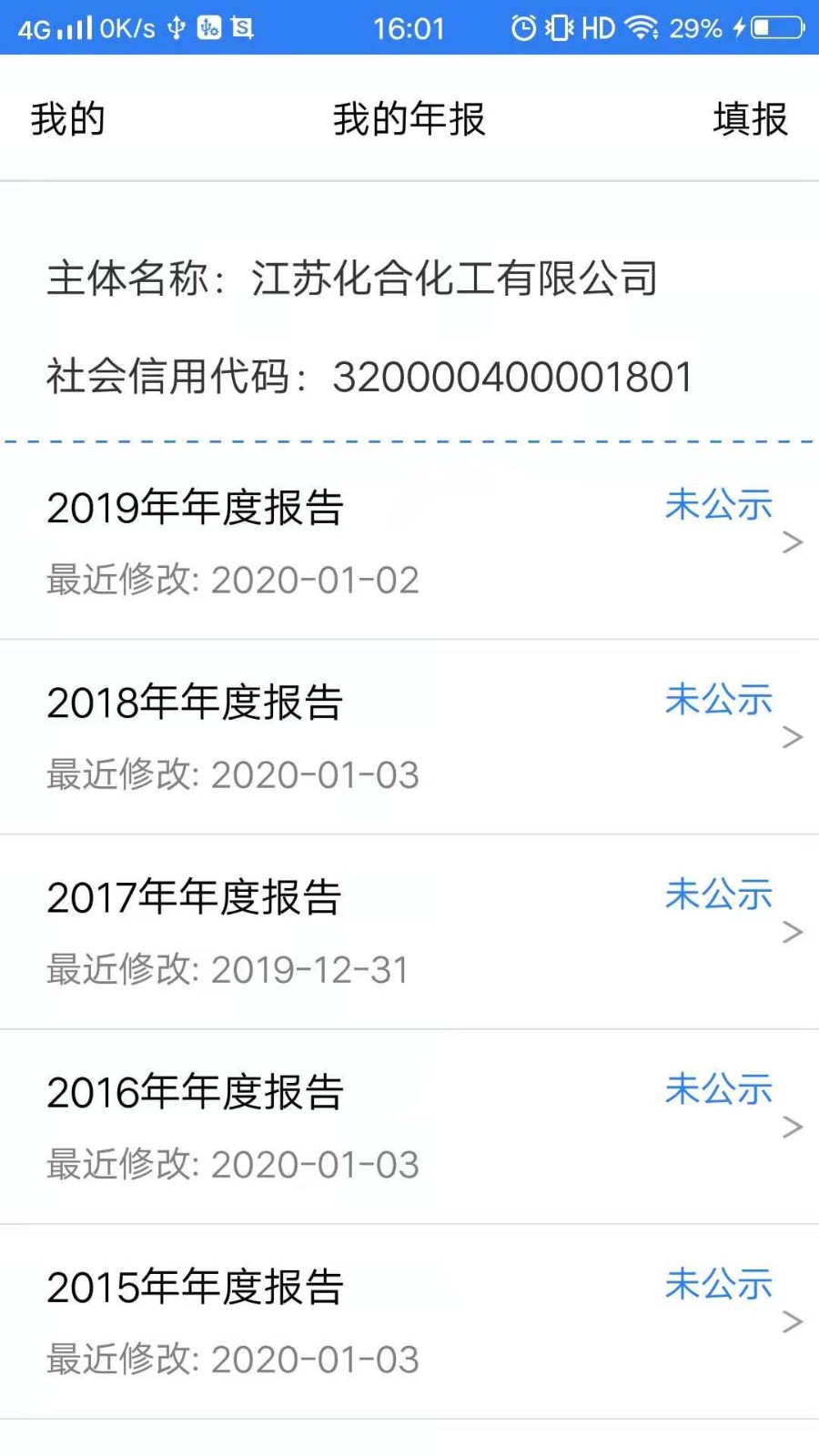Open the 2016年年度报告 item
819x1456 pixels.
(x=409, y=1127)
